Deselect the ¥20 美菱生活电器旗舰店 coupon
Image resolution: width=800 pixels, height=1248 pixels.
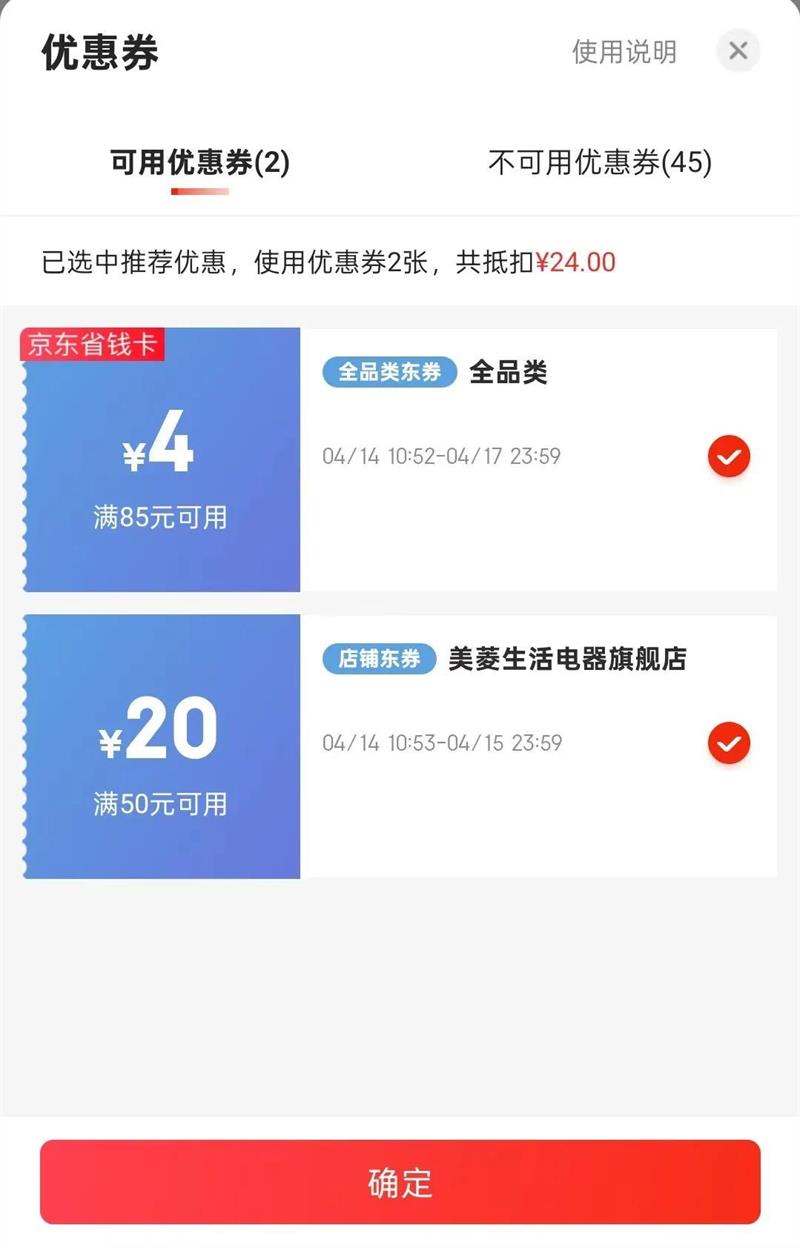click(x=729, y=743)
